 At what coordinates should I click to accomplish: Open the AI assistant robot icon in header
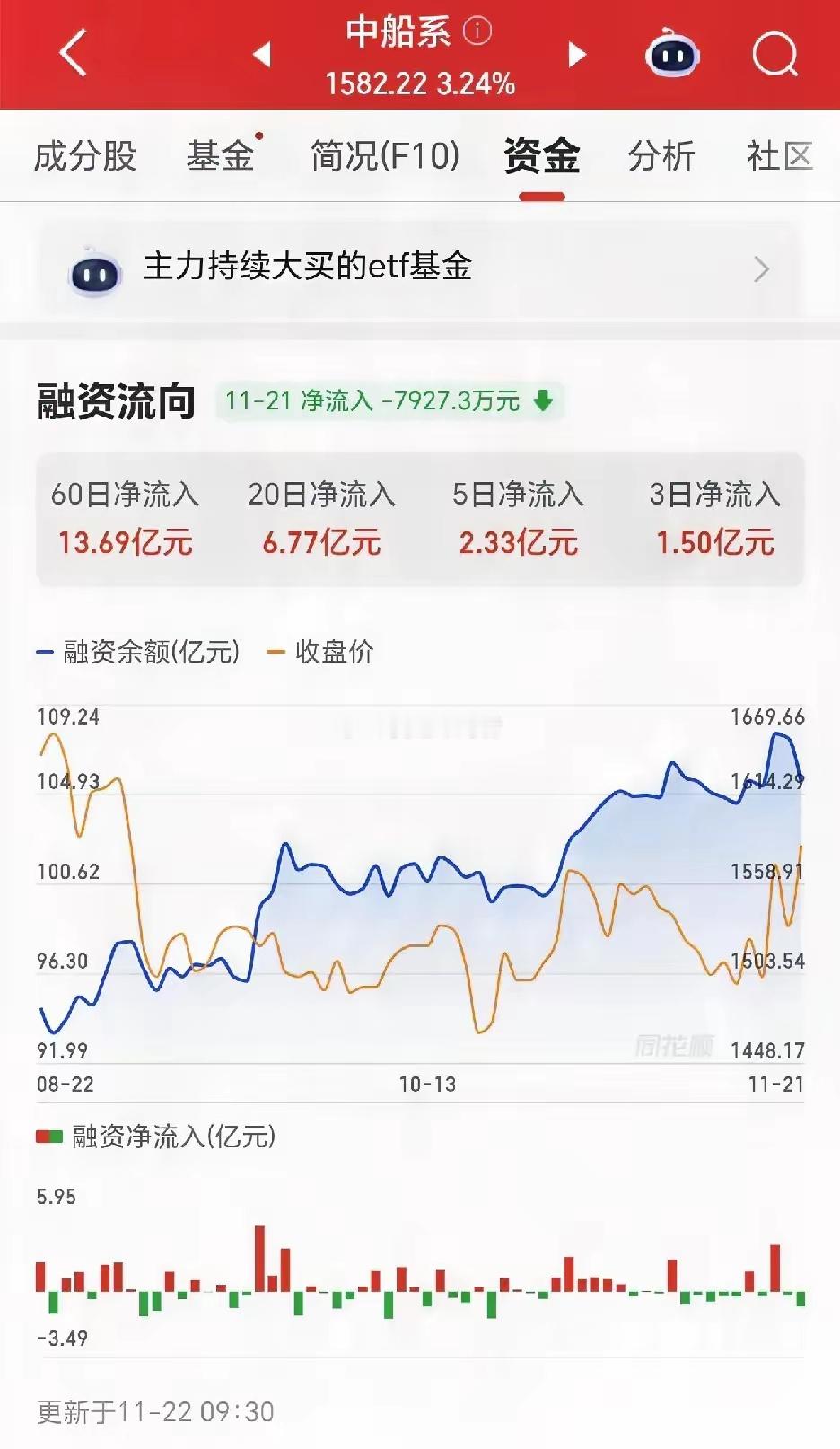coord(671,54)
